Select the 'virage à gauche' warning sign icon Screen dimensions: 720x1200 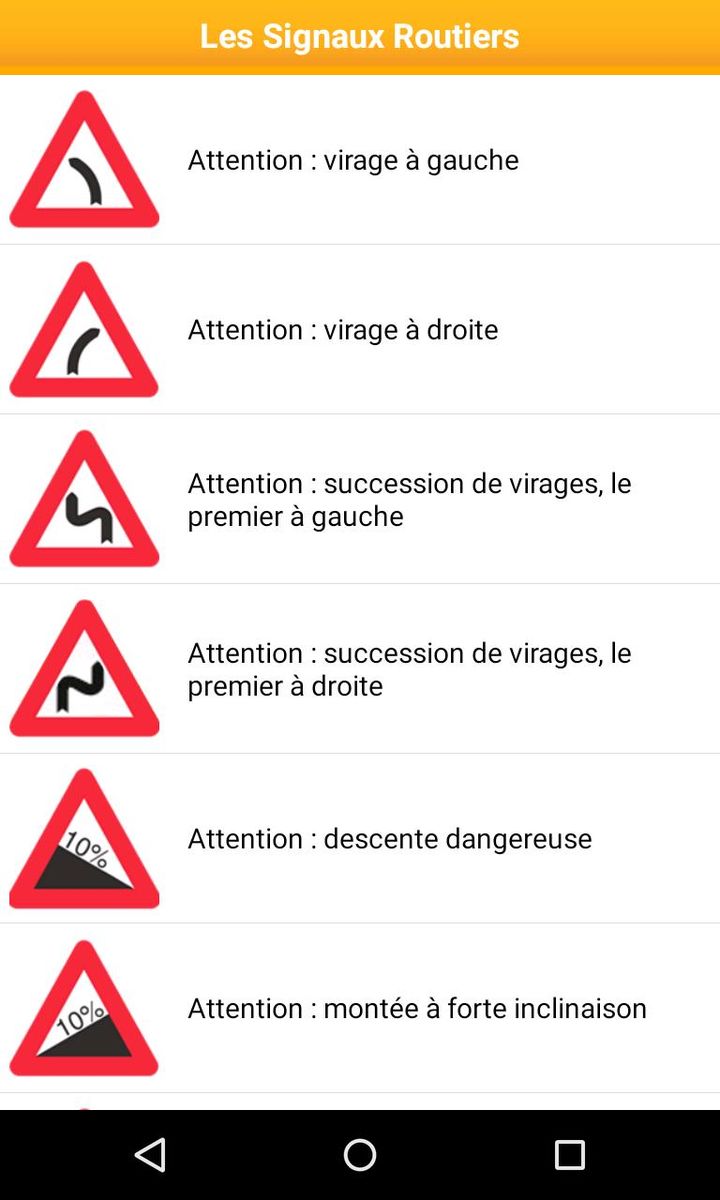84,158
